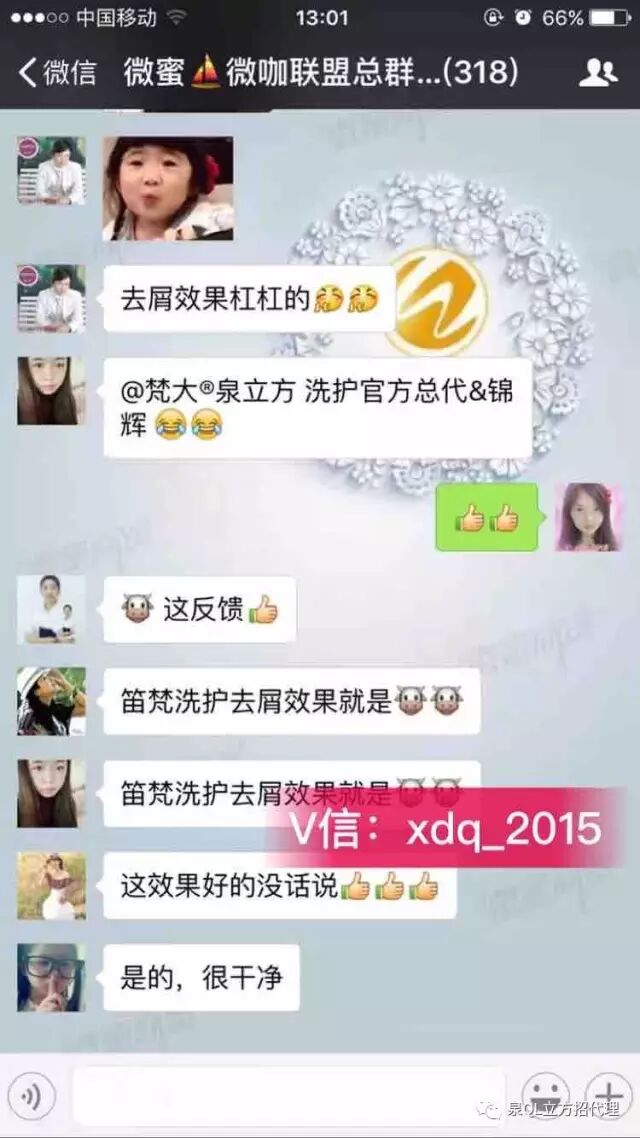Open avatar beside 这反馈 message
The width and height of the screenshot is (640, 1138).
click(51, 609)
